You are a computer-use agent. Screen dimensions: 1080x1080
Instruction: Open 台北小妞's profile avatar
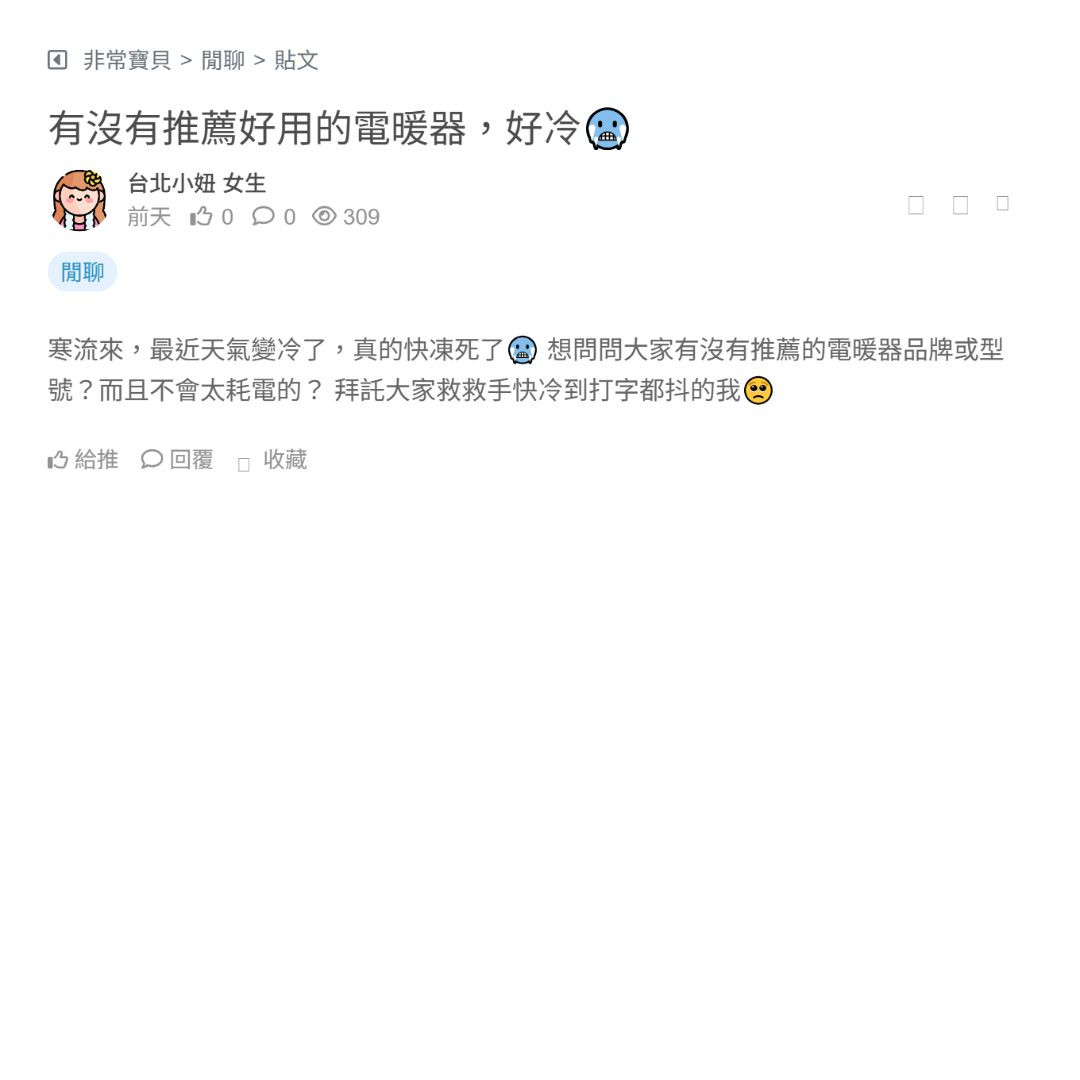79,200
